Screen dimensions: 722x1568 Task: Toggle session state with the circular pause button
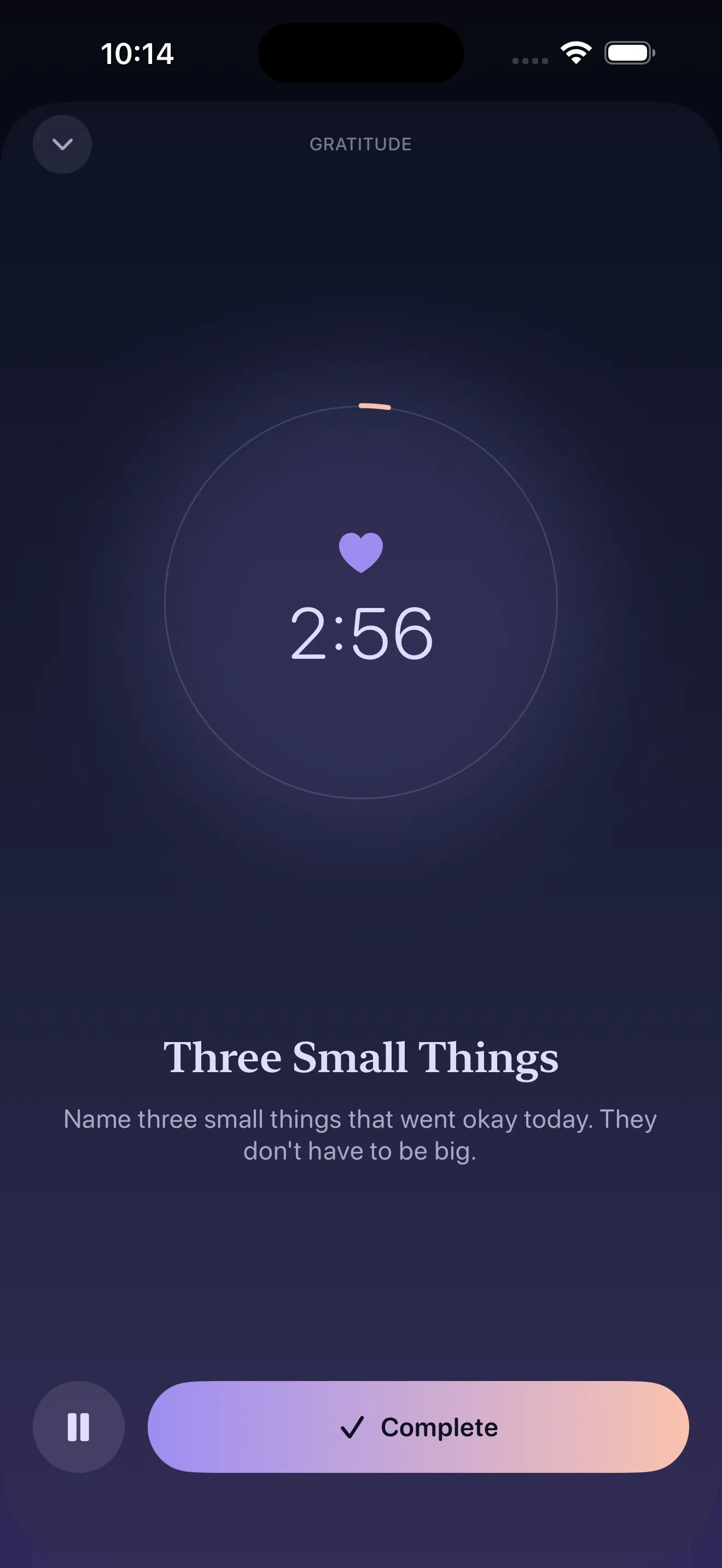tap(78, 1427)
